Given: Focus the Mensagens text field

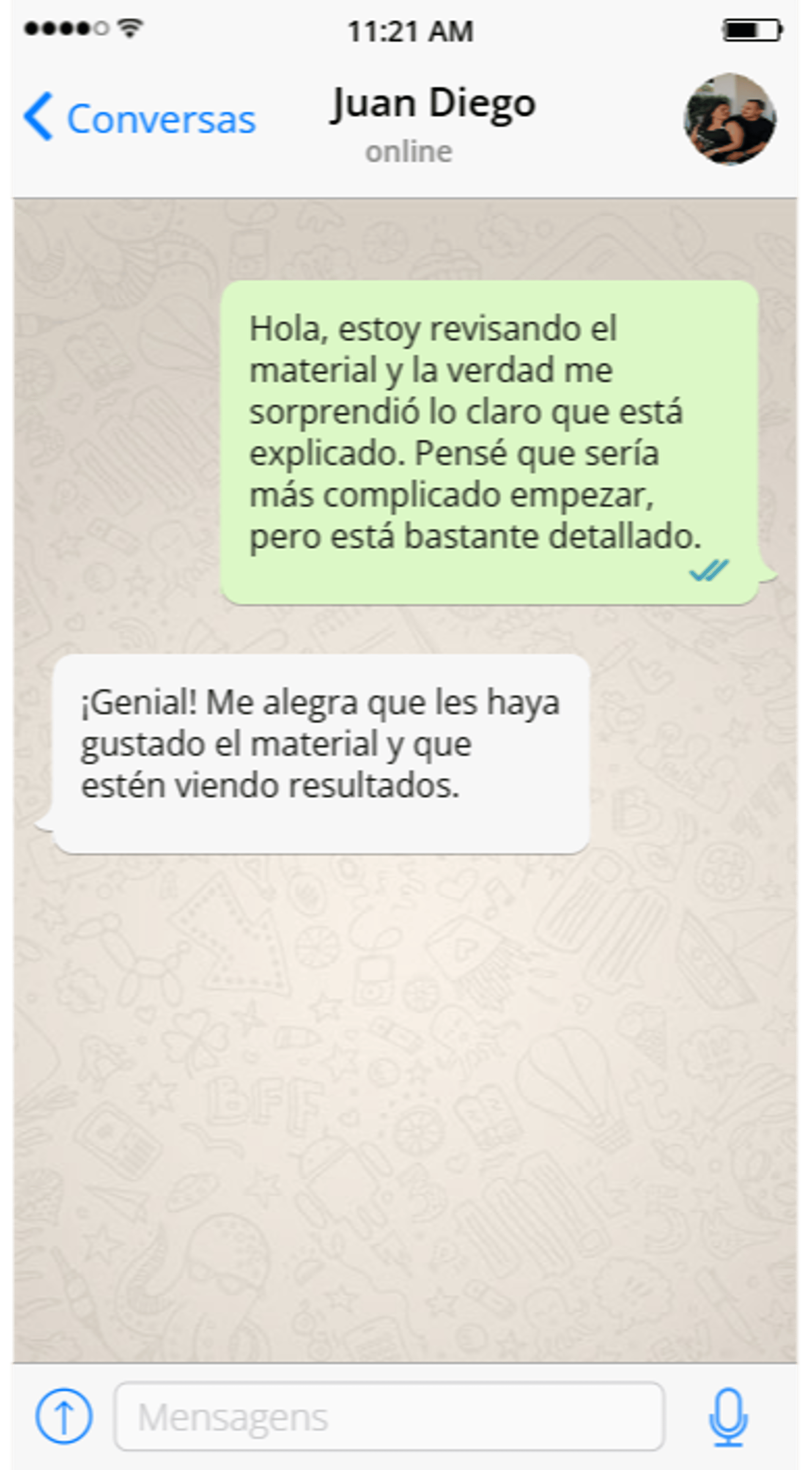Looking at the screenshot, I should 390,1416.
